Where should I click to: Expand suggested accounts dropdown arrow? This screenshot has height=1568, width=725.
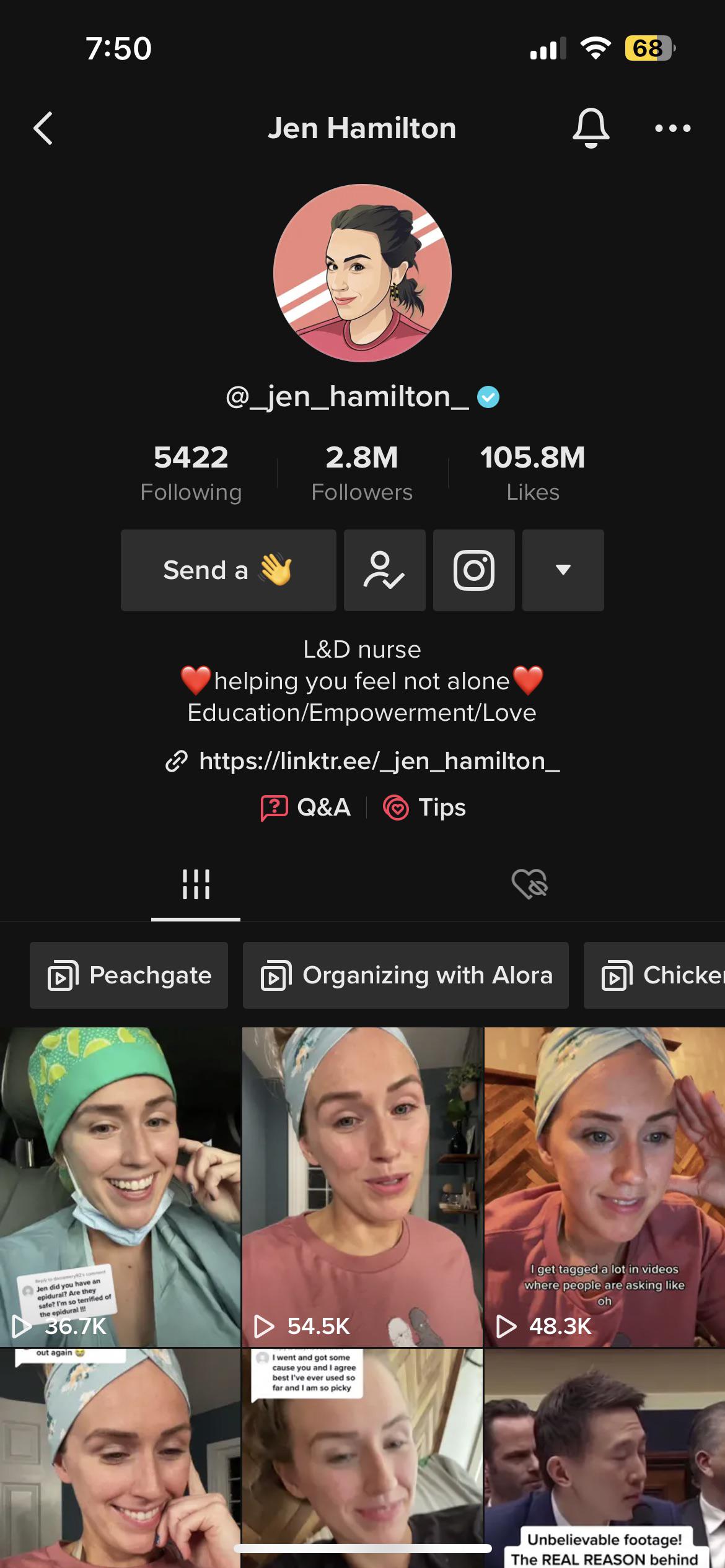click(x=563, y=570)
